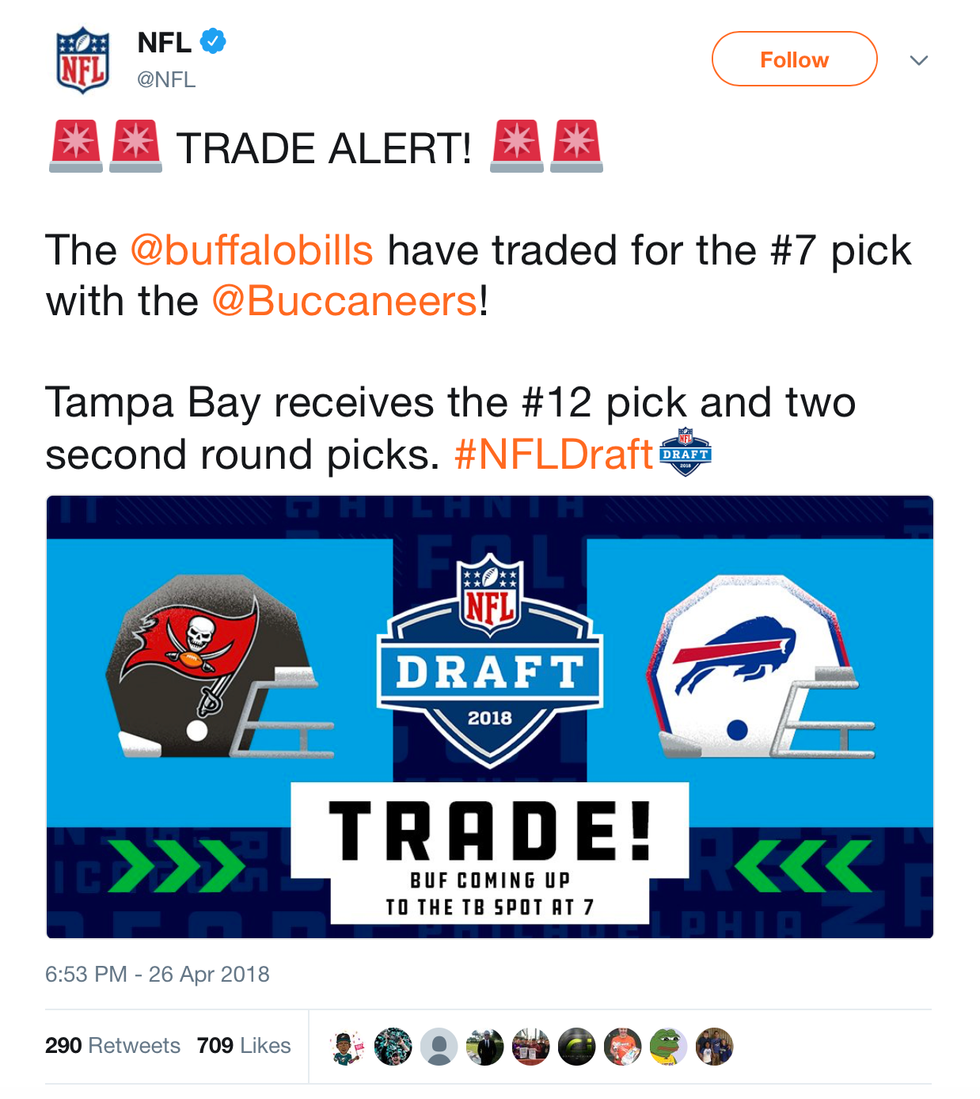Open the NFL profile avatar
This screenshot has height=1099, width=980.
coord(82,60)
